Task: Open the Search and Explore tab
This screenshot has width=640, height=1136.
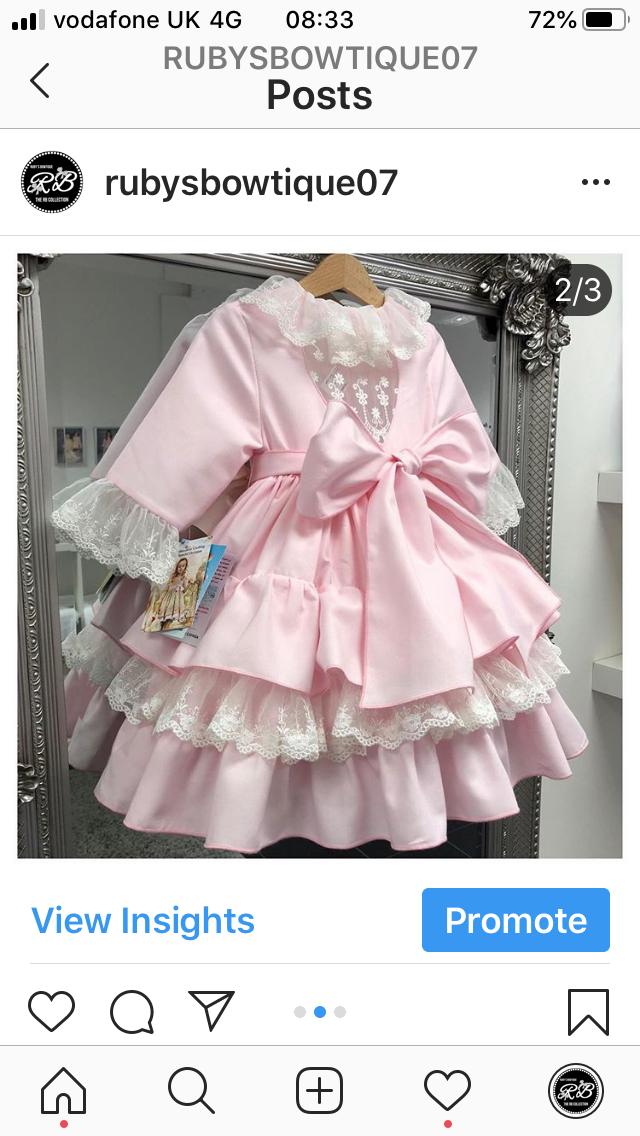Action: click(x=191, y=1089)
